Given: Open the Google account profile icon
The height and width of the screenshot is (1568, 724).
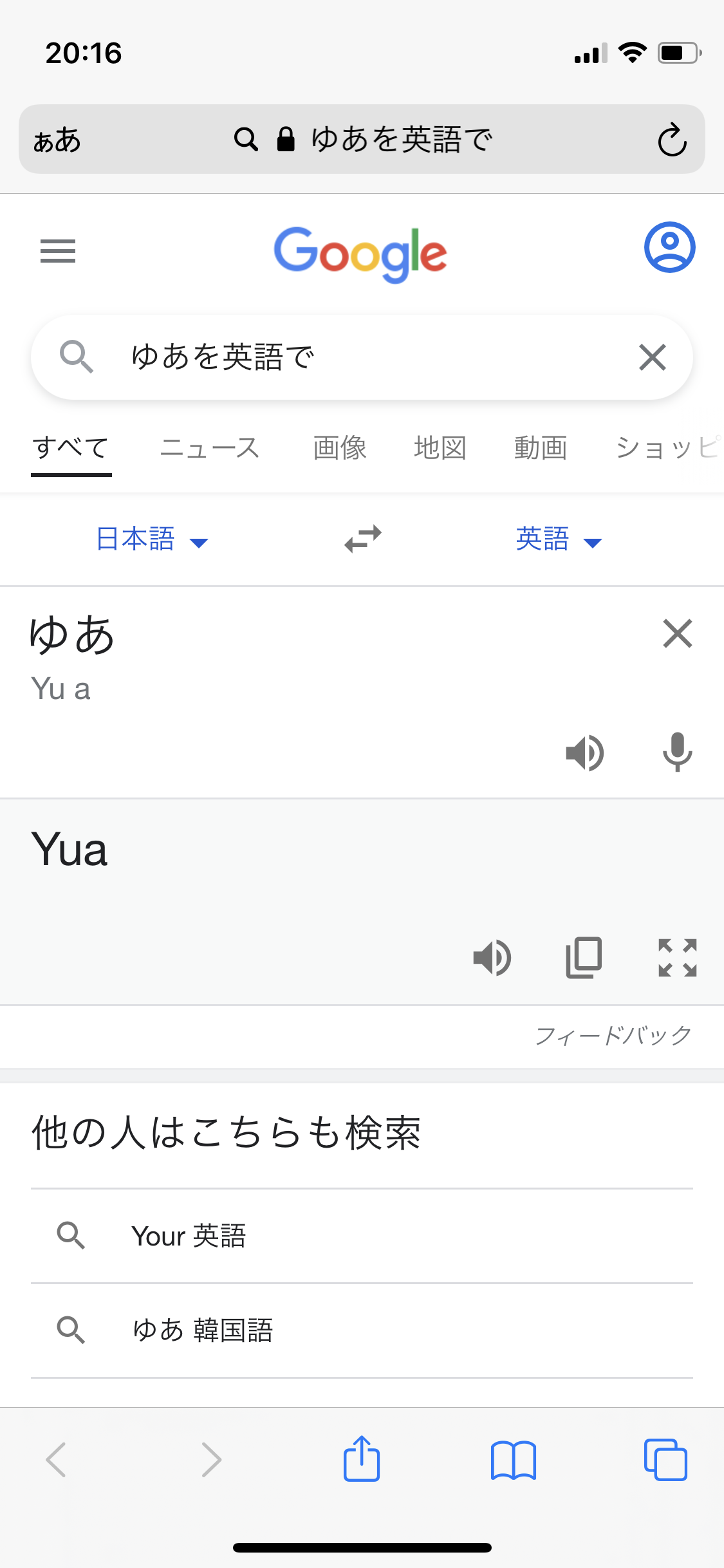Looking at the screenshot, I should (x=669, y=248).
